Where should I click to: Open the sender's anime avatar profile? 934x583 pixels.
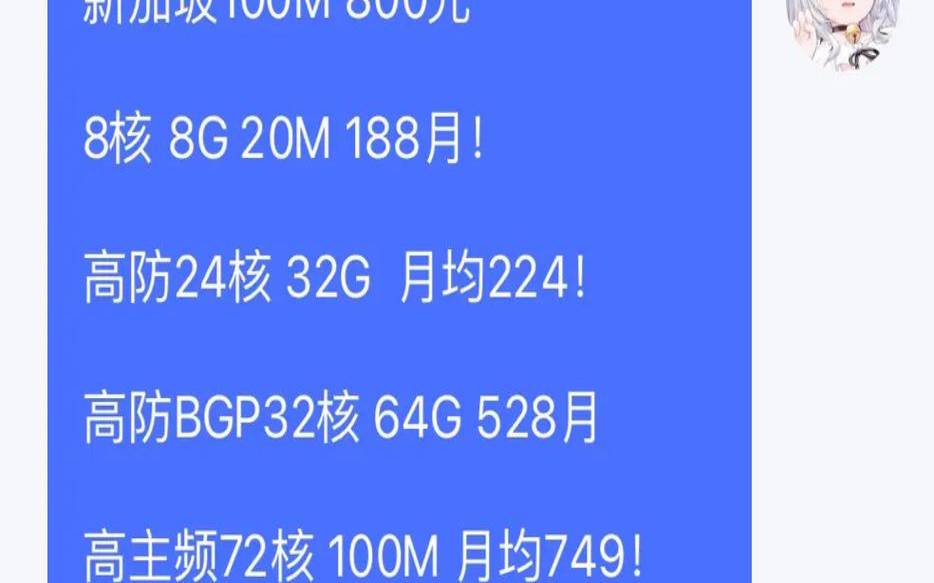(x=842, y=32)
